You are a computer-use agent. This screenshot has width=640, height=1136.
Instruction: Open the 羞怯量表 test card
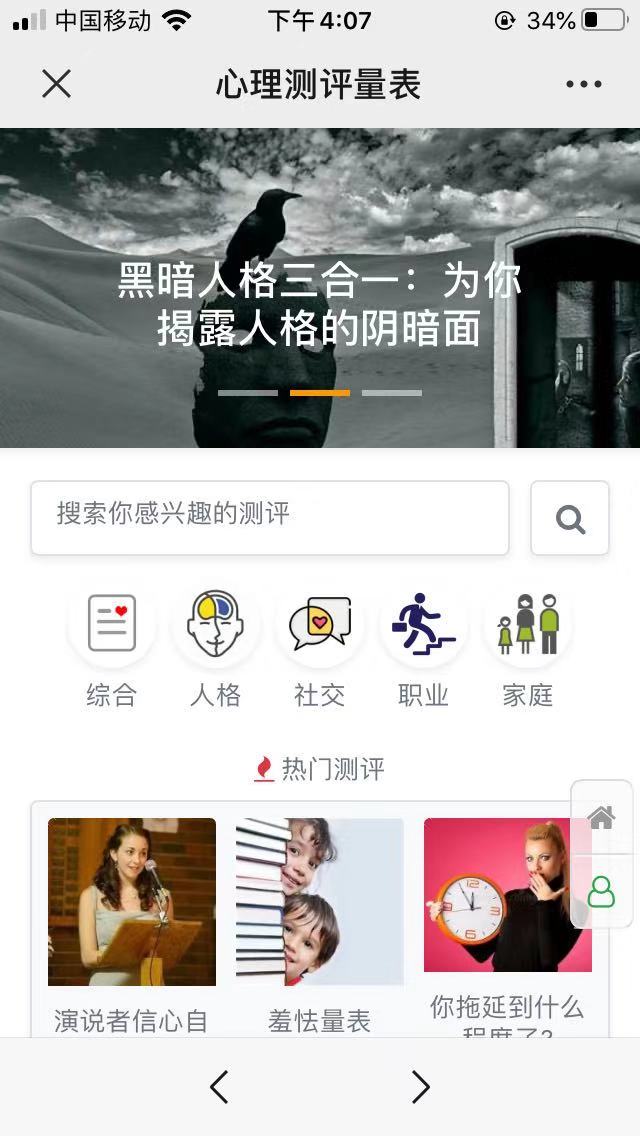320,920
